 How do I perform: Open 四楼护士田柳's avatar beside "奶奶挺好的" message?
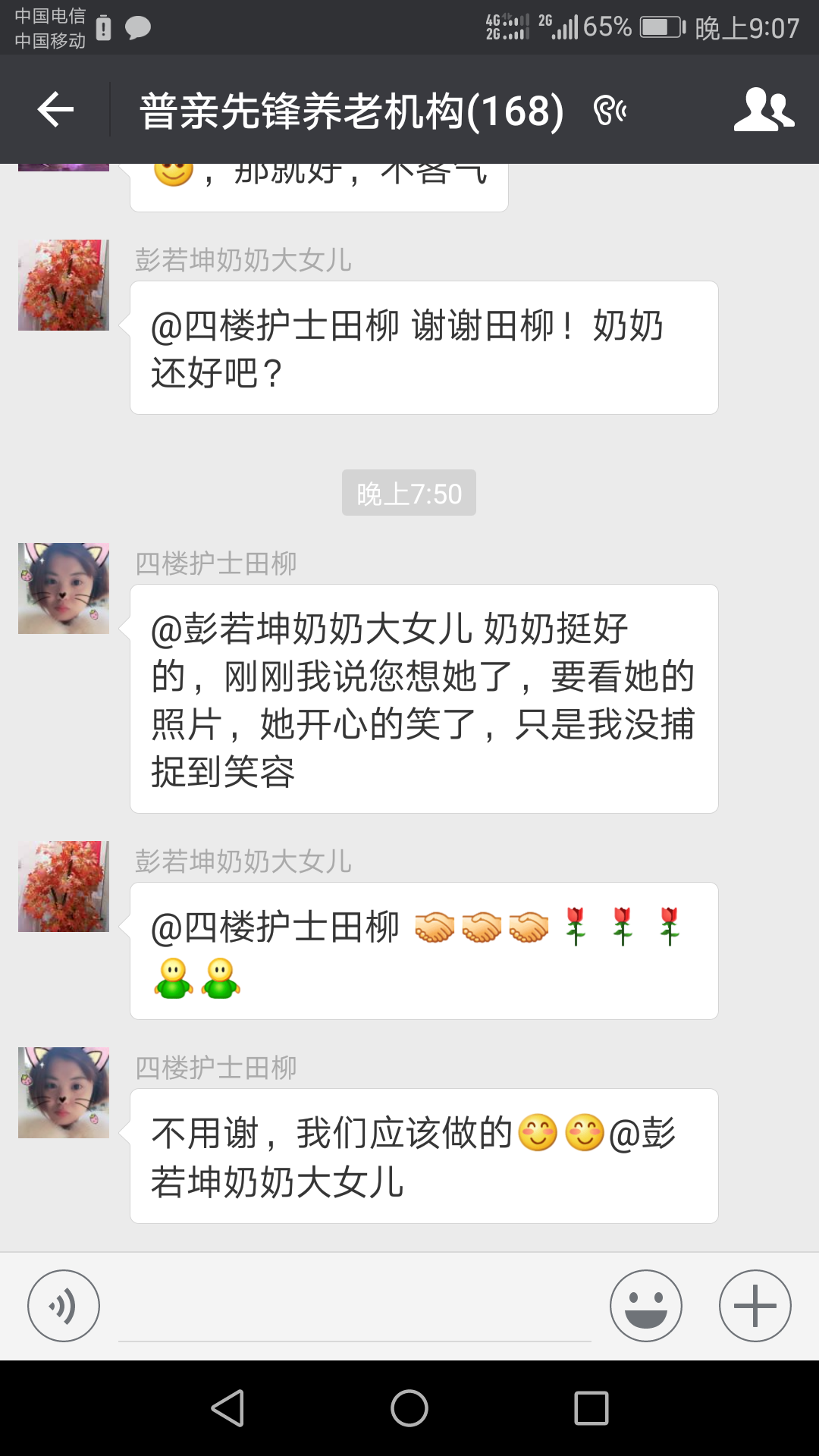tap(64, 588)
